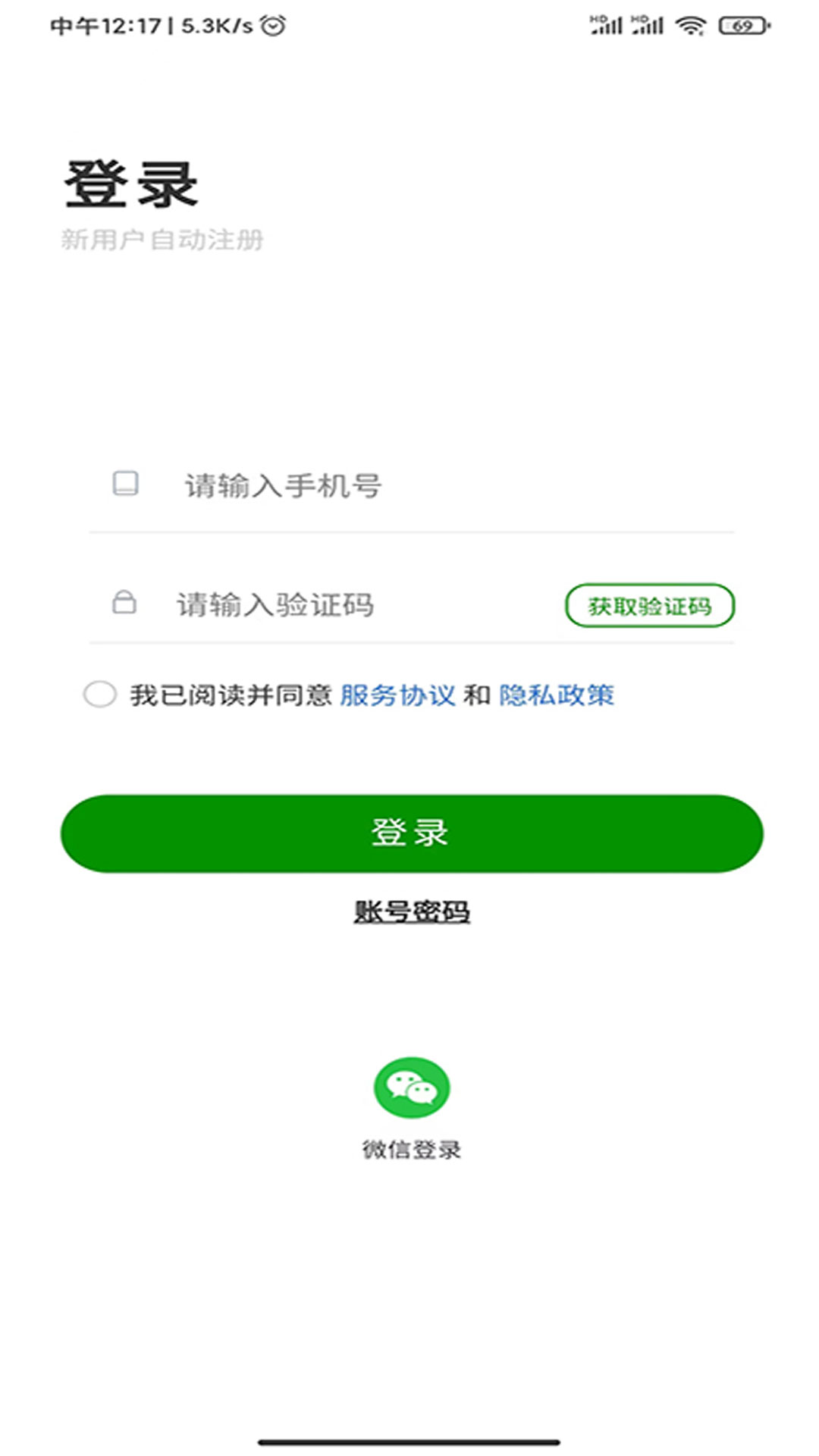The height and width of the screenshot is (1456, 819).
Task: Tap the WeChat login icon
Action: coord(413,1090)
